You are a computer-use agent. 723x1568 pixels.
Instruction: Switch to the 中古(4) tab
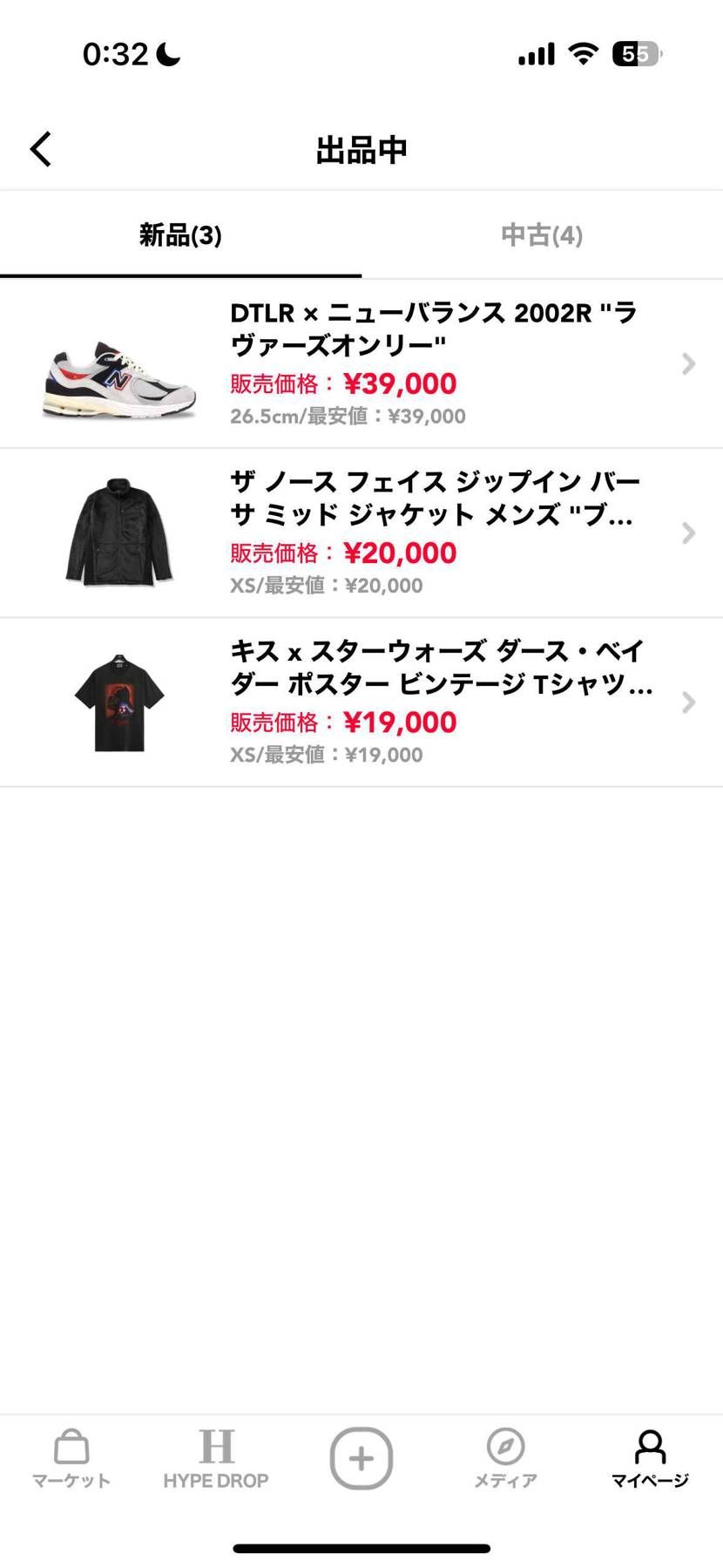pyautogui.click(x=541, y=234)
